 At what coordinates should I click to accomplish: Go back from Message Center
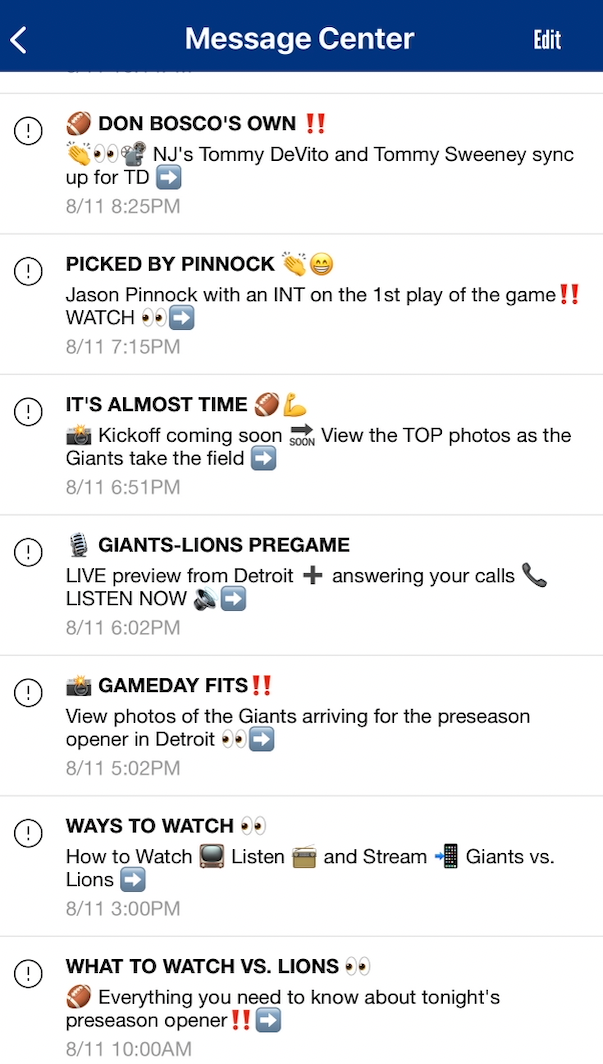tap(19, 39)
